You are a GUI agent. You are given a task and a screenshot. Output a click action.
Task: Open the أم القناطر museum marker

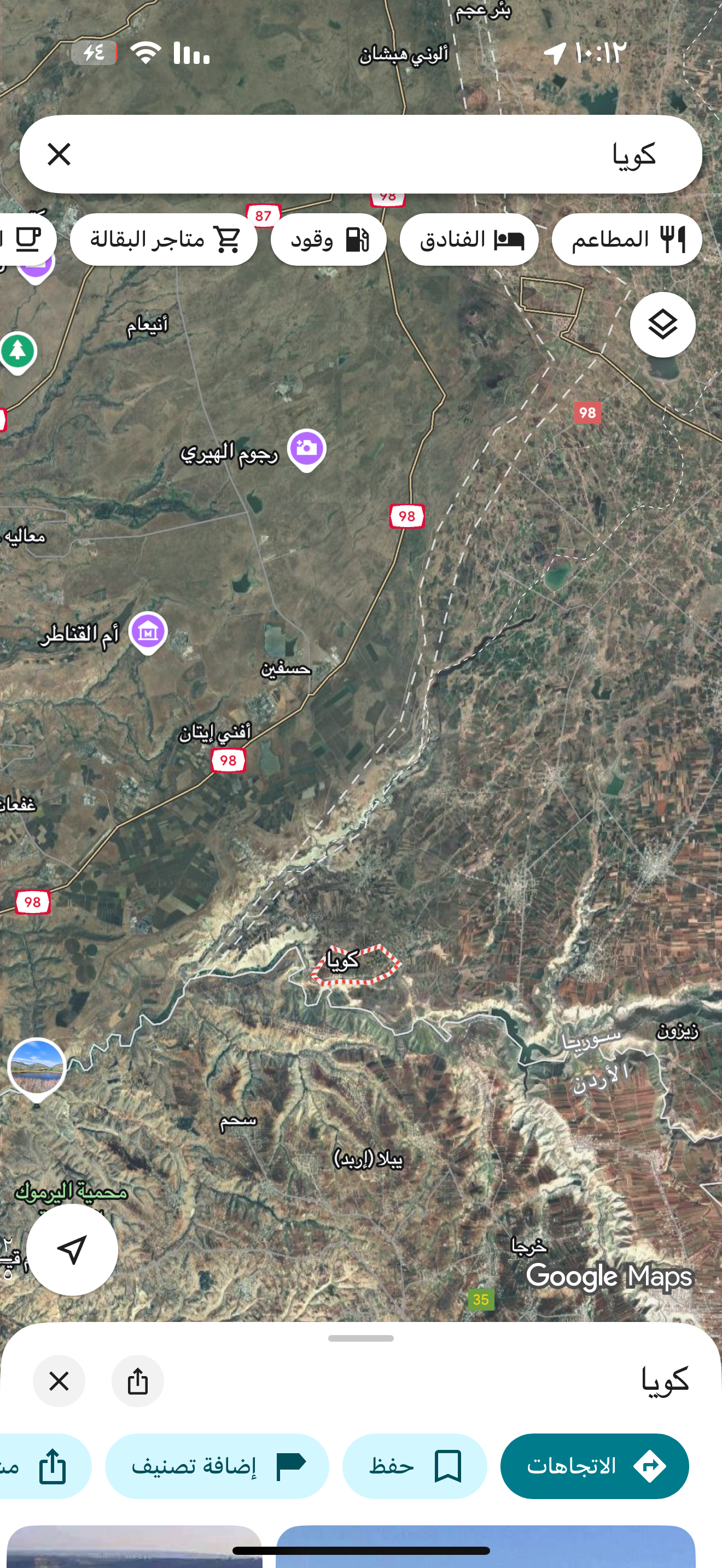point(148,631)
